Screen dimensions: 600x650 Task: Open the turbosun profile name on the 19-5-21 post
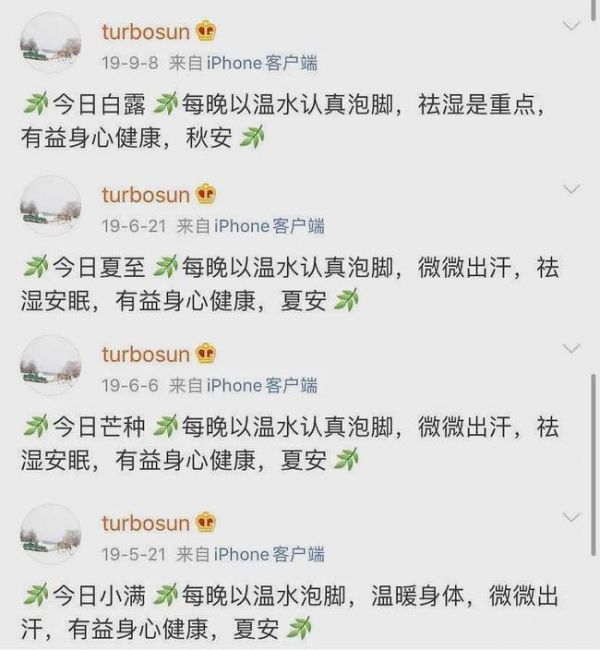click(x=146, y=521)
